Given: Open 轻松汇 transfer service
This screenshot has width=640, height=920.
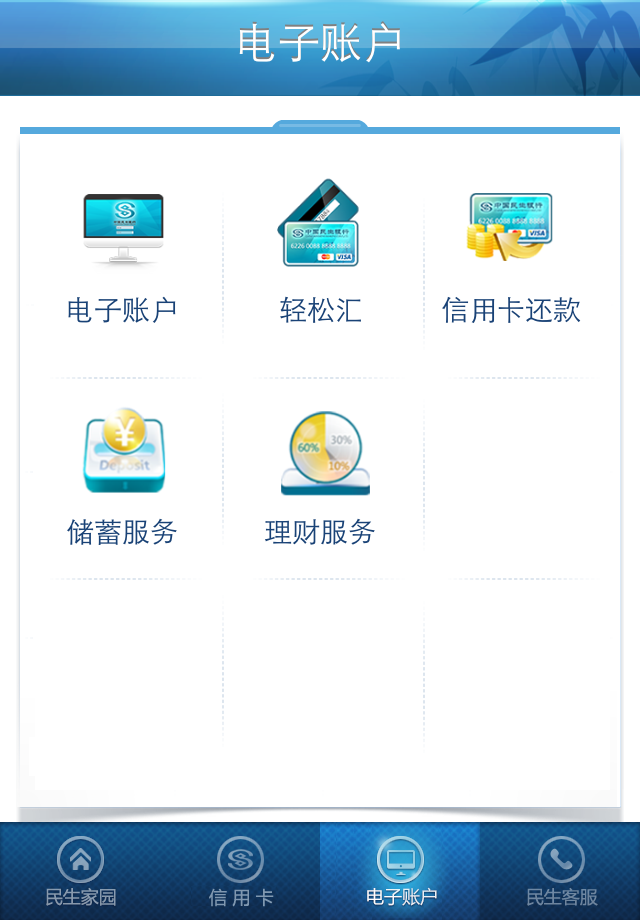Looking at the screenshot, I should [320, 258].
